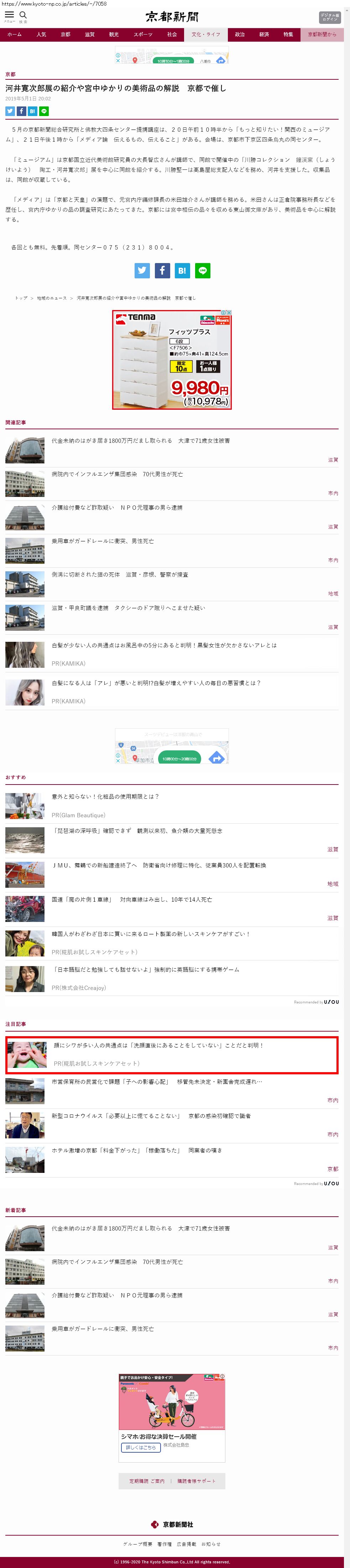350x1568 pixels.
Task: Select the スポーツ tab
Action: (142, 35)
